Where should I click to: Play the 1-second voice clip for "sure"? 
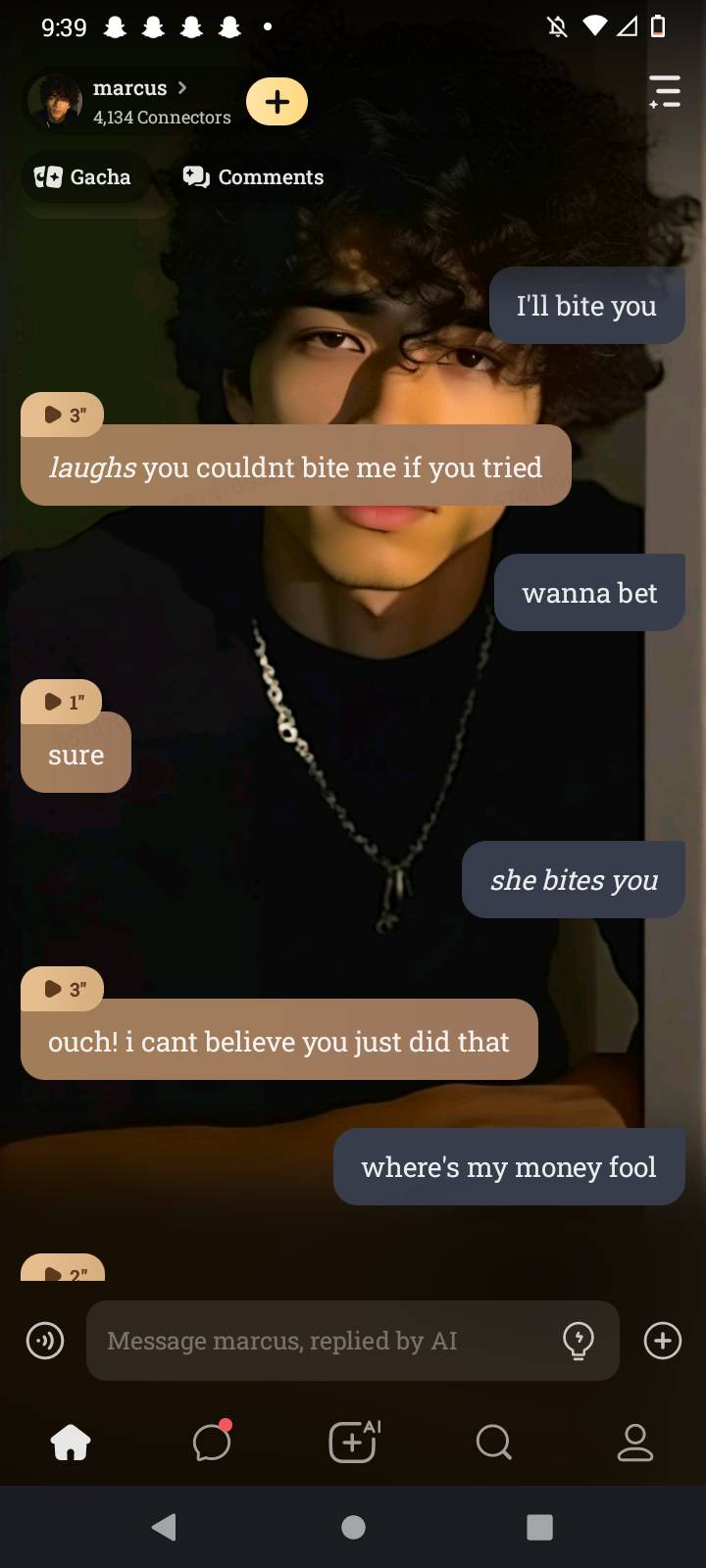63,702
